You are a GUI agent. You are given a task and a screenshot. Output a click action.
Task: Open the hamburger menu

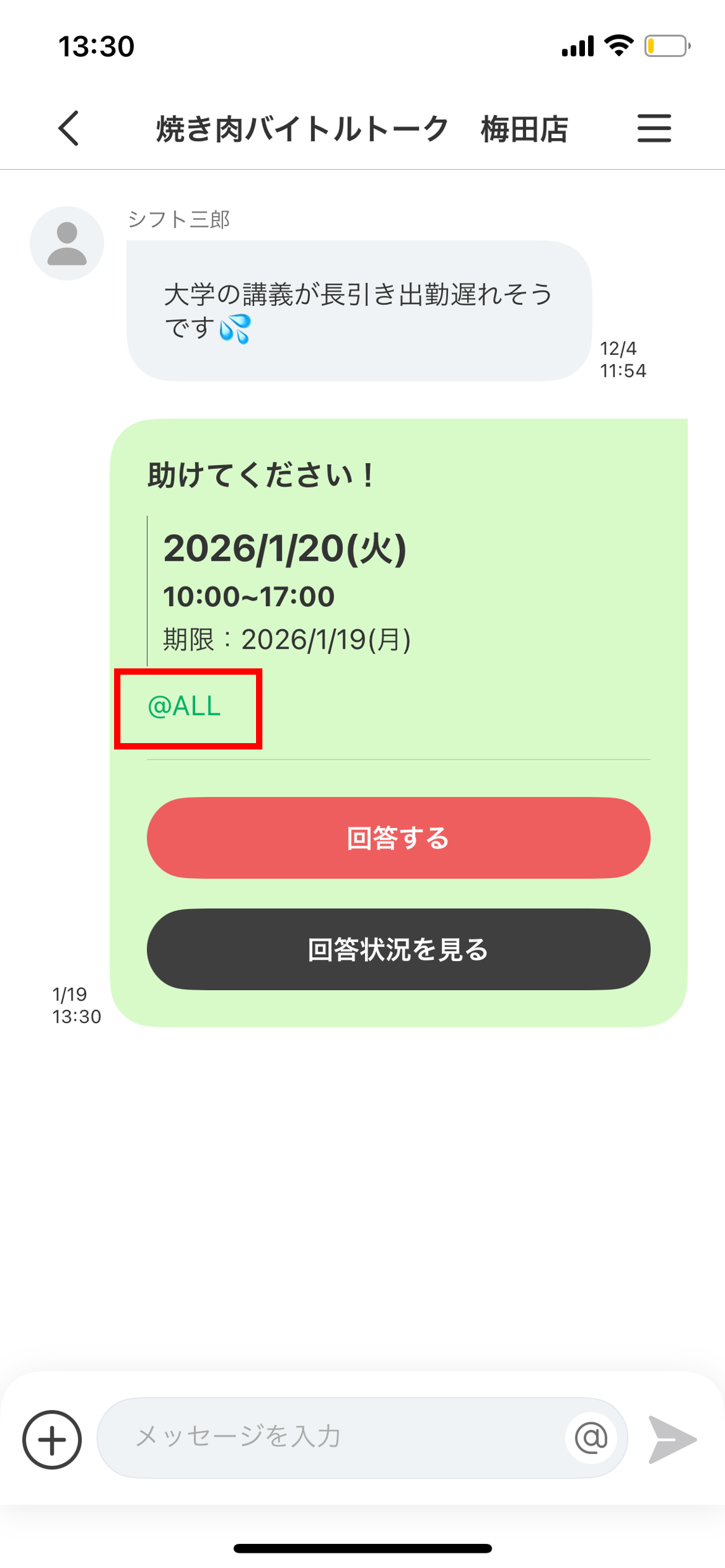coord(653,128)
